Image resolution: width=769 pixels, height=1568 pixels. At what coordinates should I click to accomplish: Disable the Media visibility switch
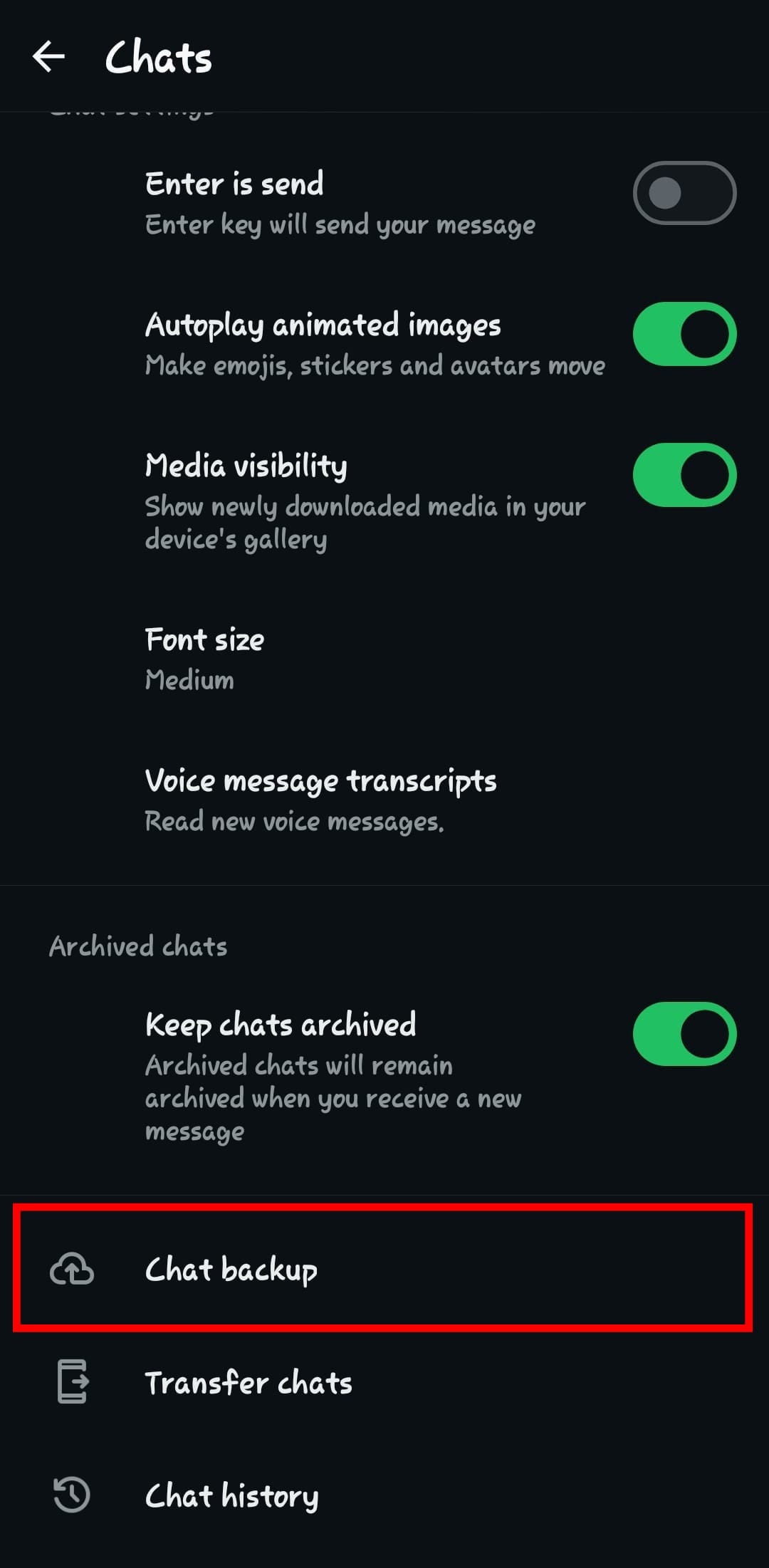point(684,475)
